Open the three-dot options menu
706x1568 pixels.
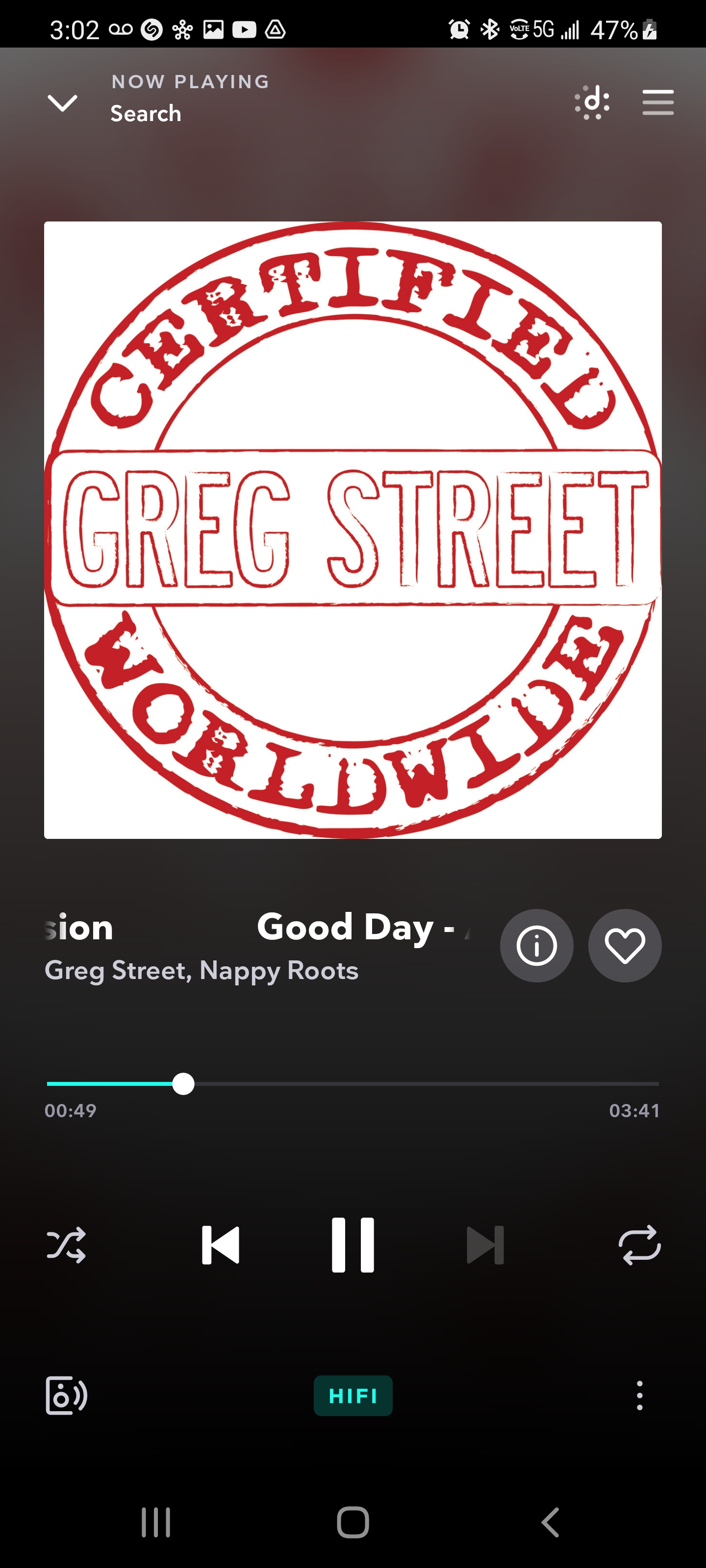click(x=640, y=1395)
